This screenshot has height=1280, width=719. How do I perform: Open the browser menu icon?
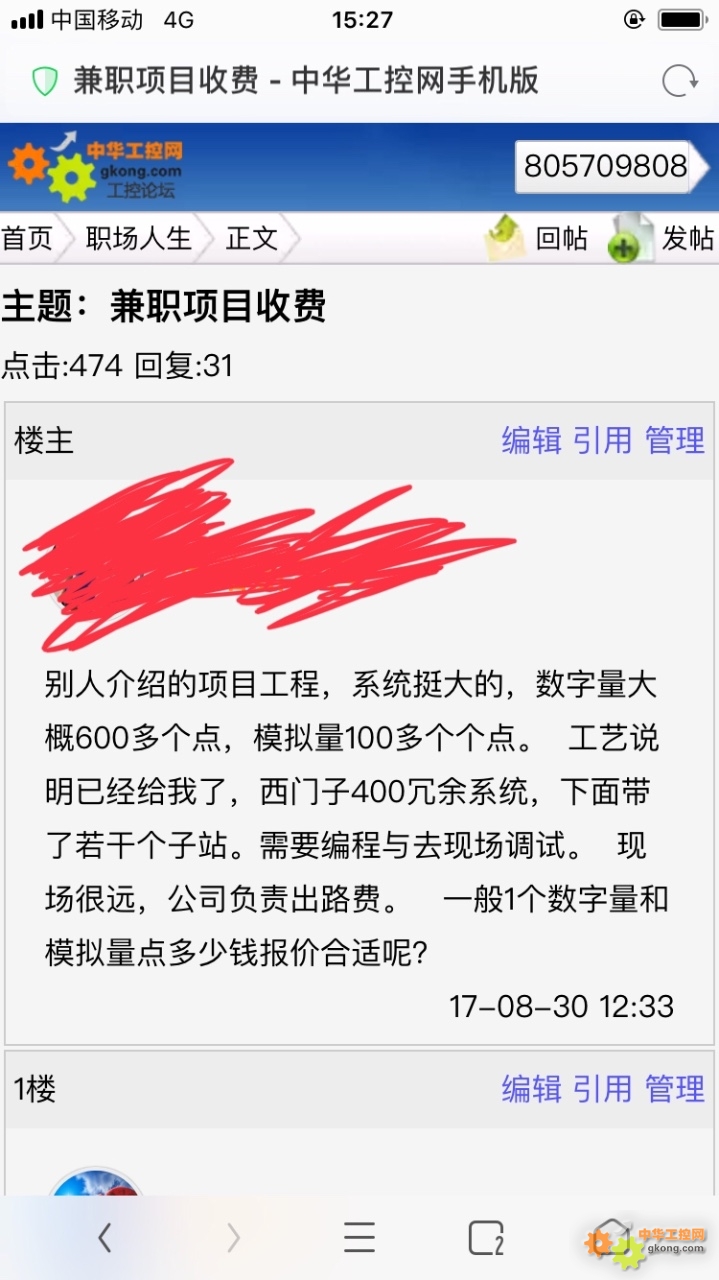pyautogui.click(x=359, y=1238)
